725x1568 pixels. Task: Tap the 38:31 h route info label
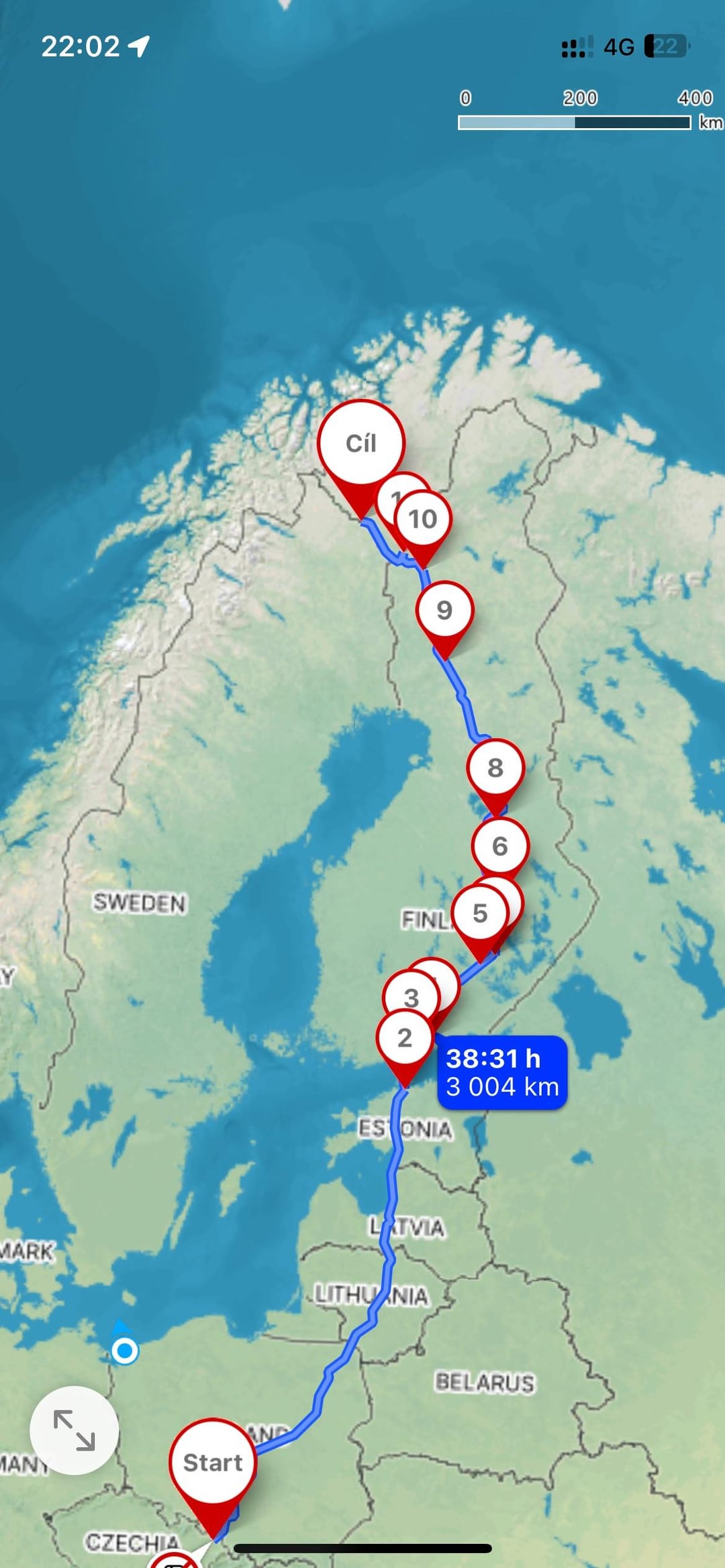[x=502, y=1072]
